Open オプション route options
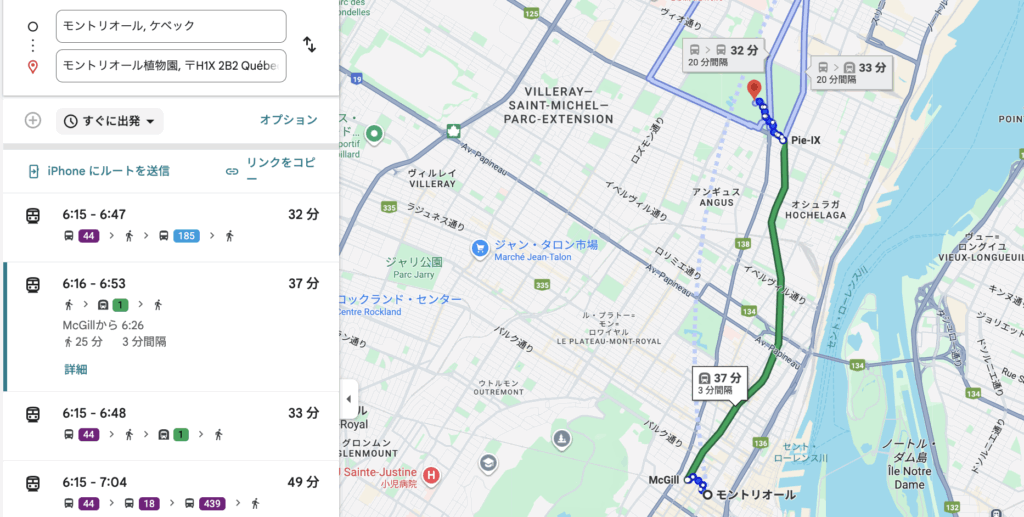 tap(288, 120)
